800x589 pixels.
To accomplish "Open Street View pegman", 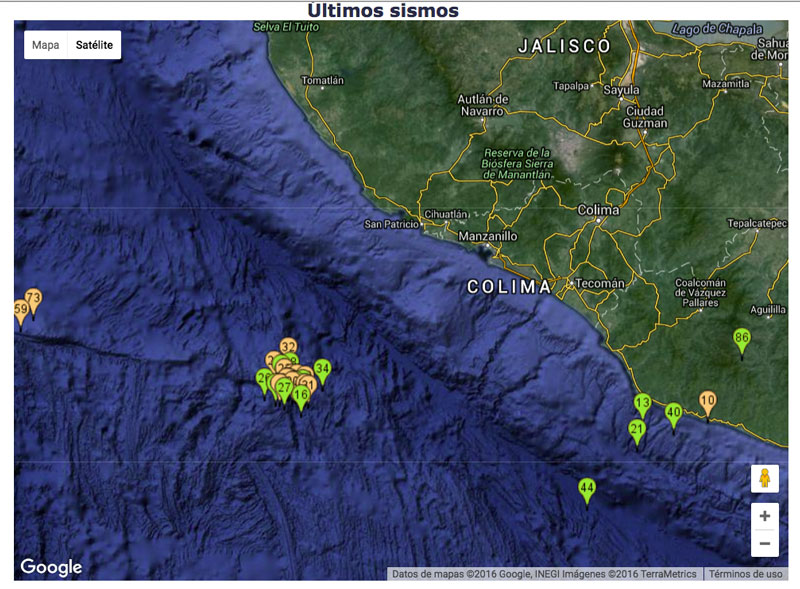I will [x=765, y=478].
